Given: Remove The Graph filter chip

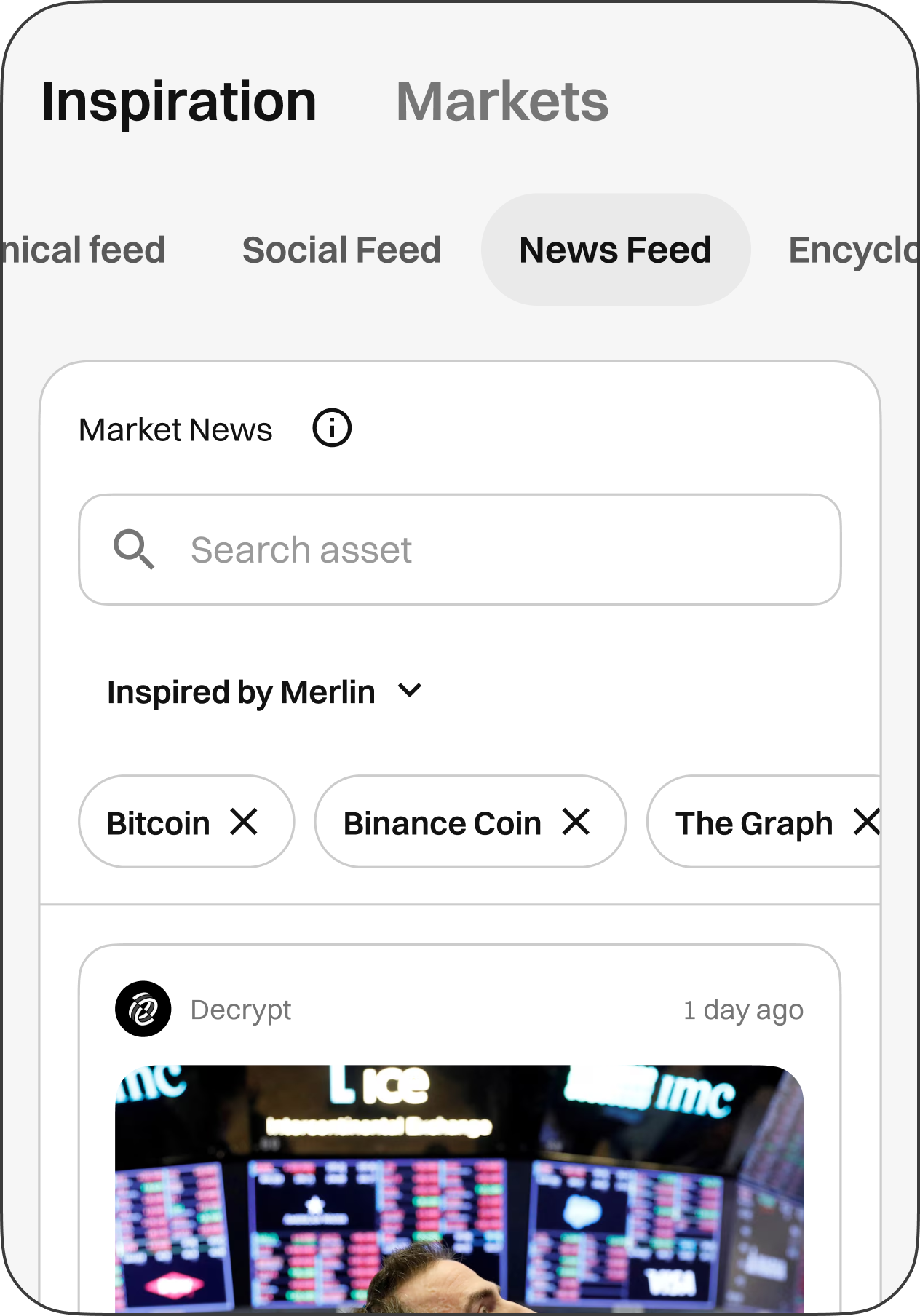Looking at the screenshot, I should (866, 822).
